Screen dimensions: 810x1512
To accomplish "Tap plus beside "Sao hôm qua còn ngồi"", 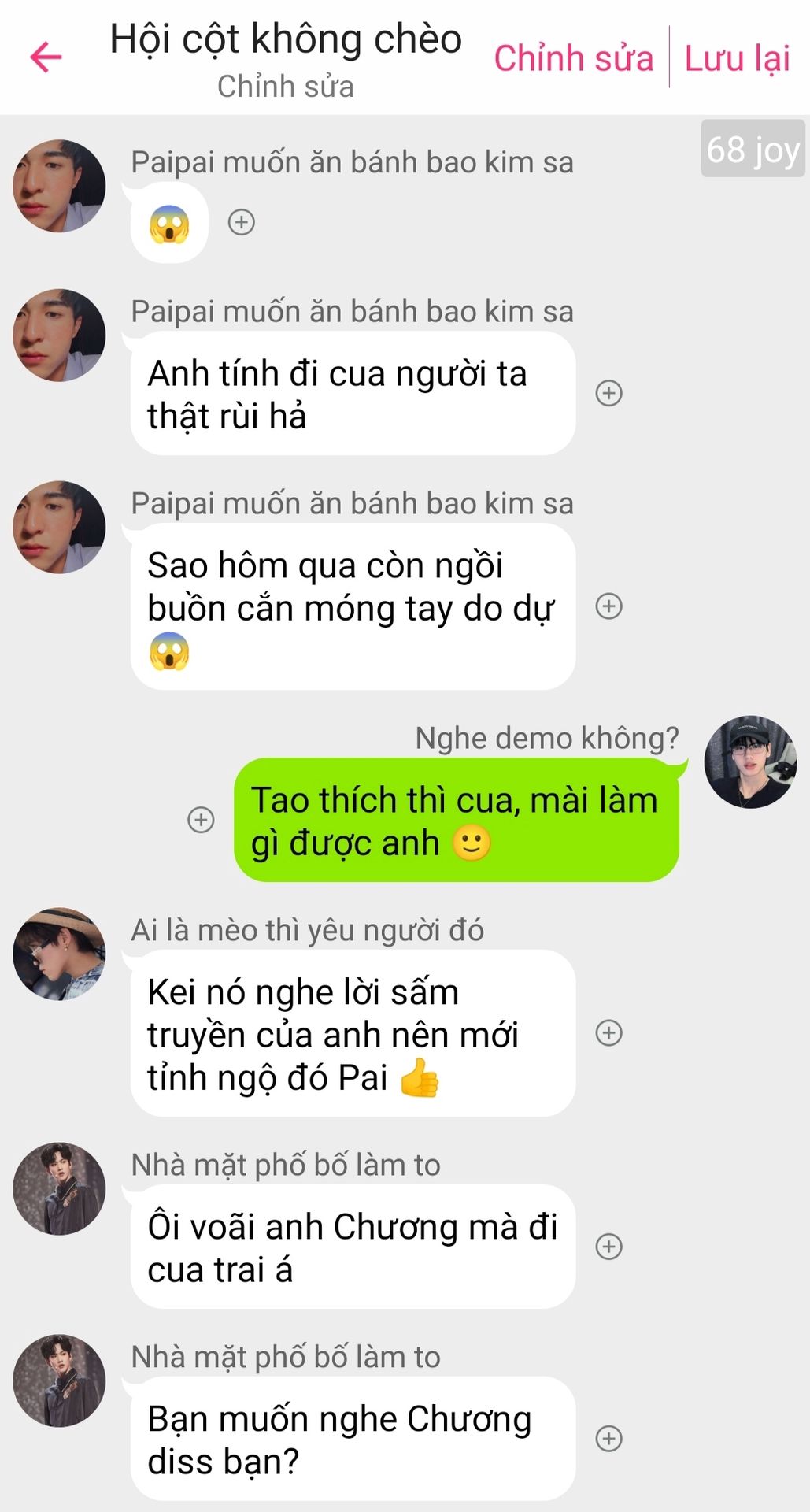I will (x=608, y=606).
